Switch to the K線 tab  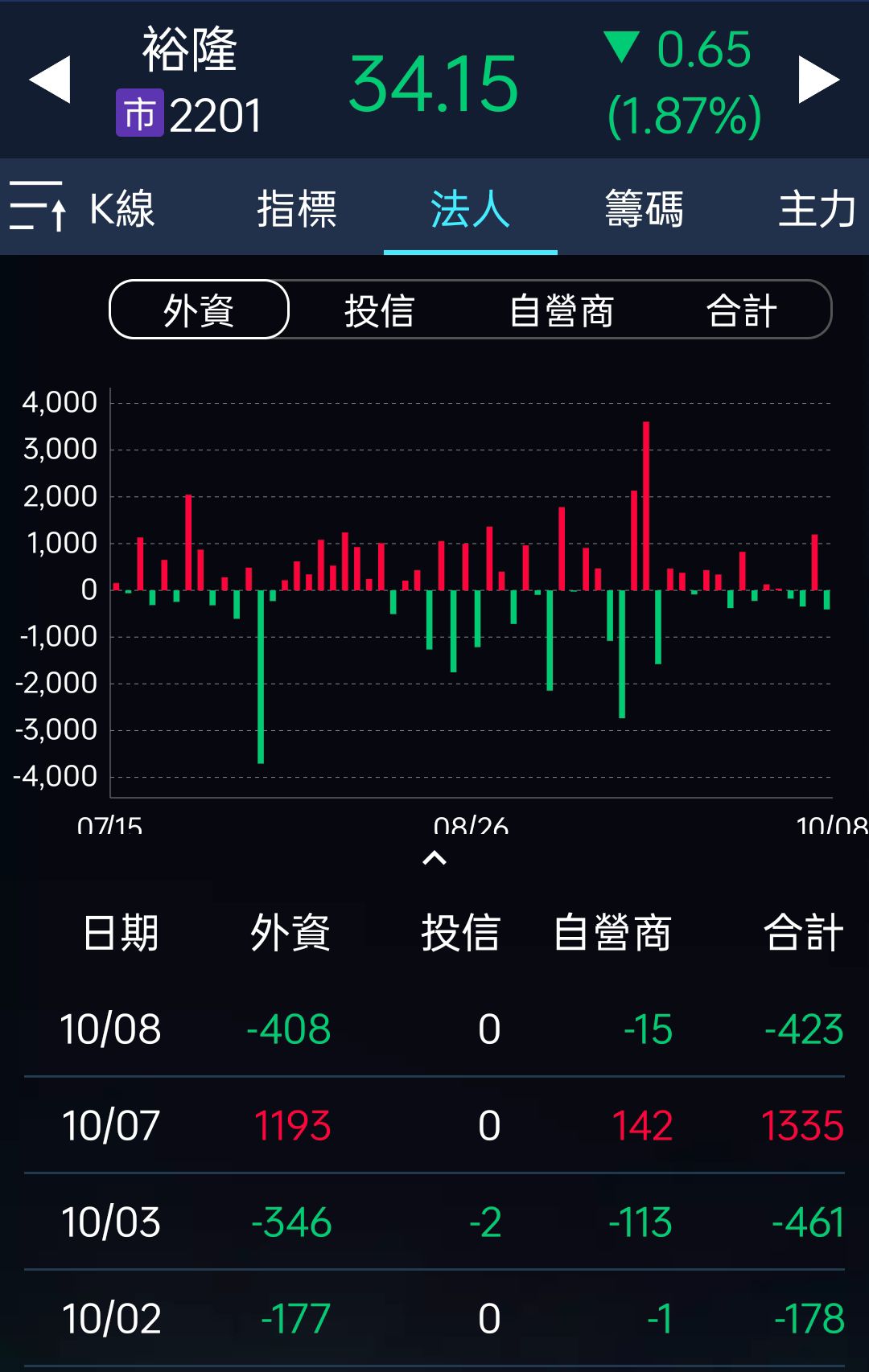pos(122,209)
